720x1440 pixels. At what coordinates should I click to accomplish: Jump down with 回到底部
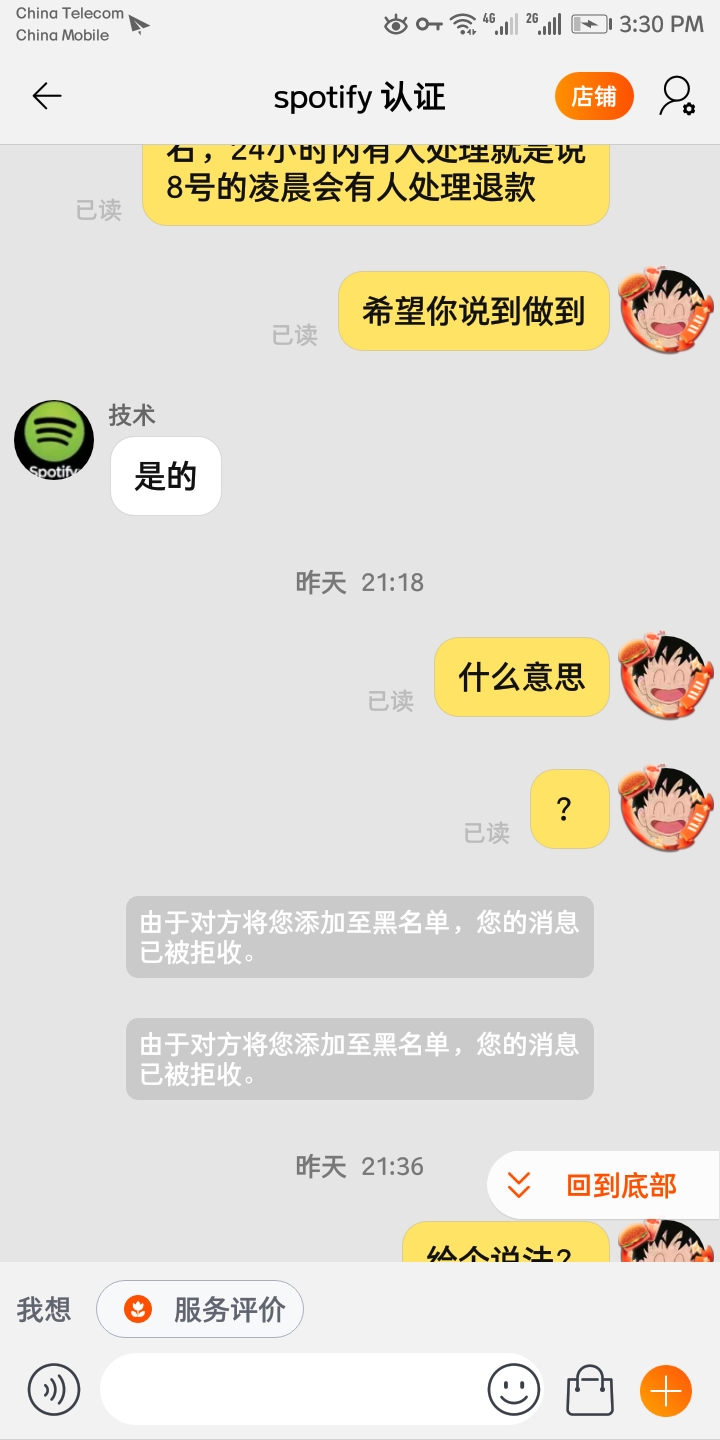coord(602,1186)
